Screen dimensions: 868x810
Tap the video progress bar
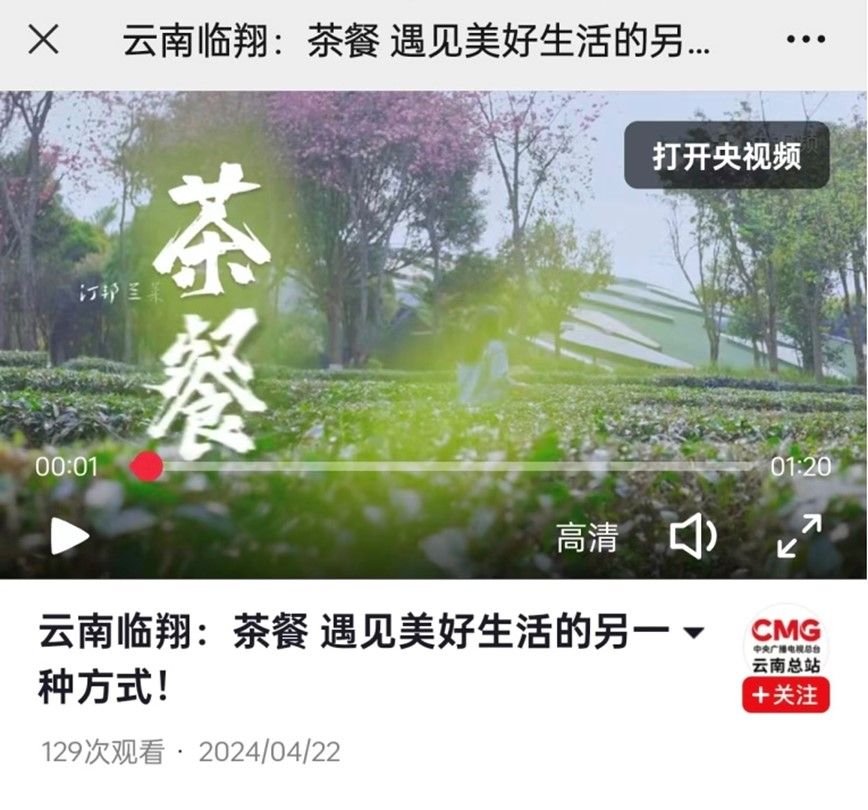tap(450, 467)
